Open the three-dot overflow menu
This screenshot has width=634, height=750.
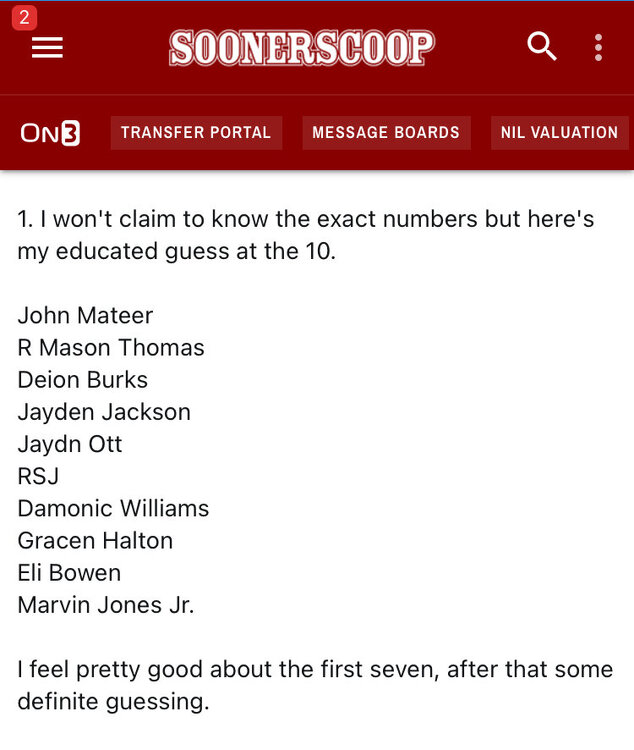[x=598, y=47]
